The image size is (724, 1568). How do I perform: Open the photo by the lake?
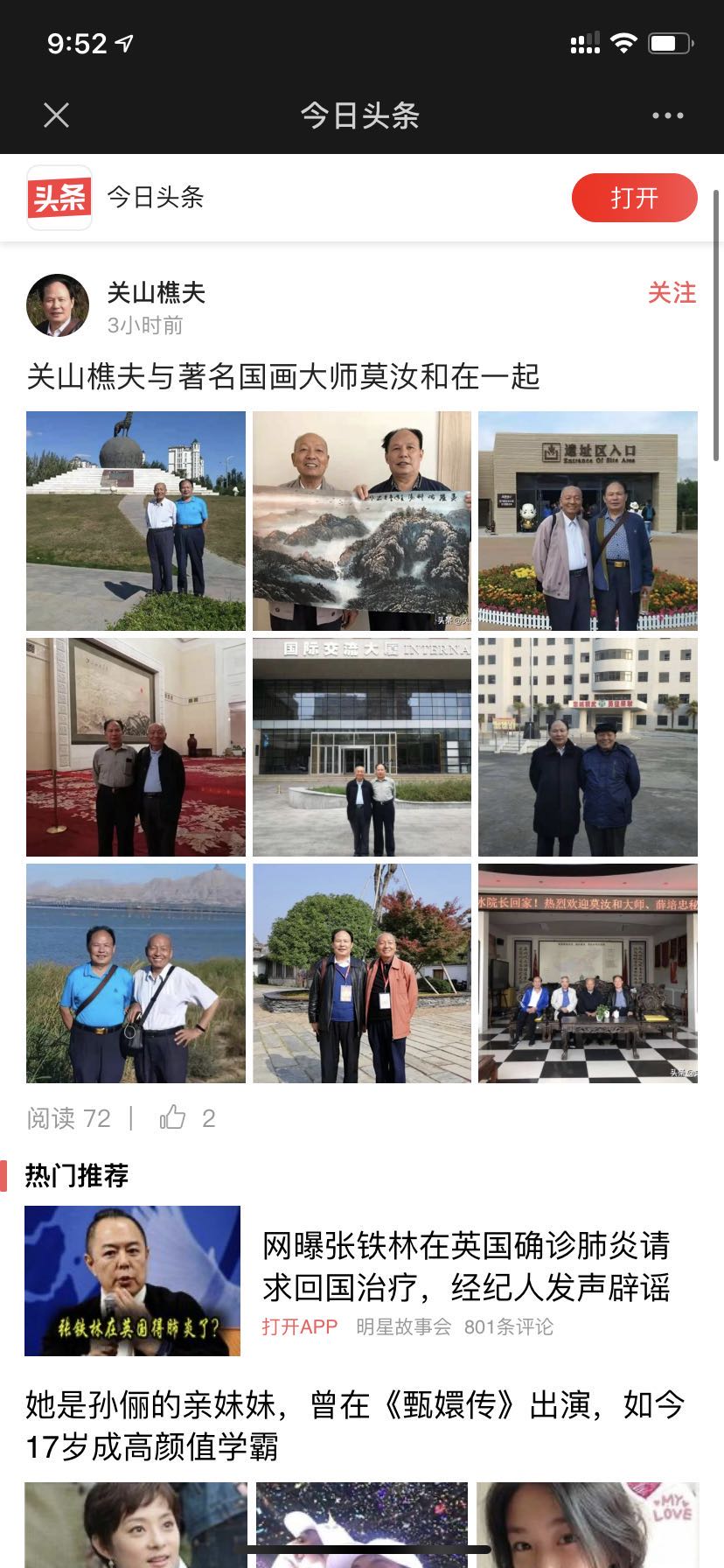[x=136, y=973]
